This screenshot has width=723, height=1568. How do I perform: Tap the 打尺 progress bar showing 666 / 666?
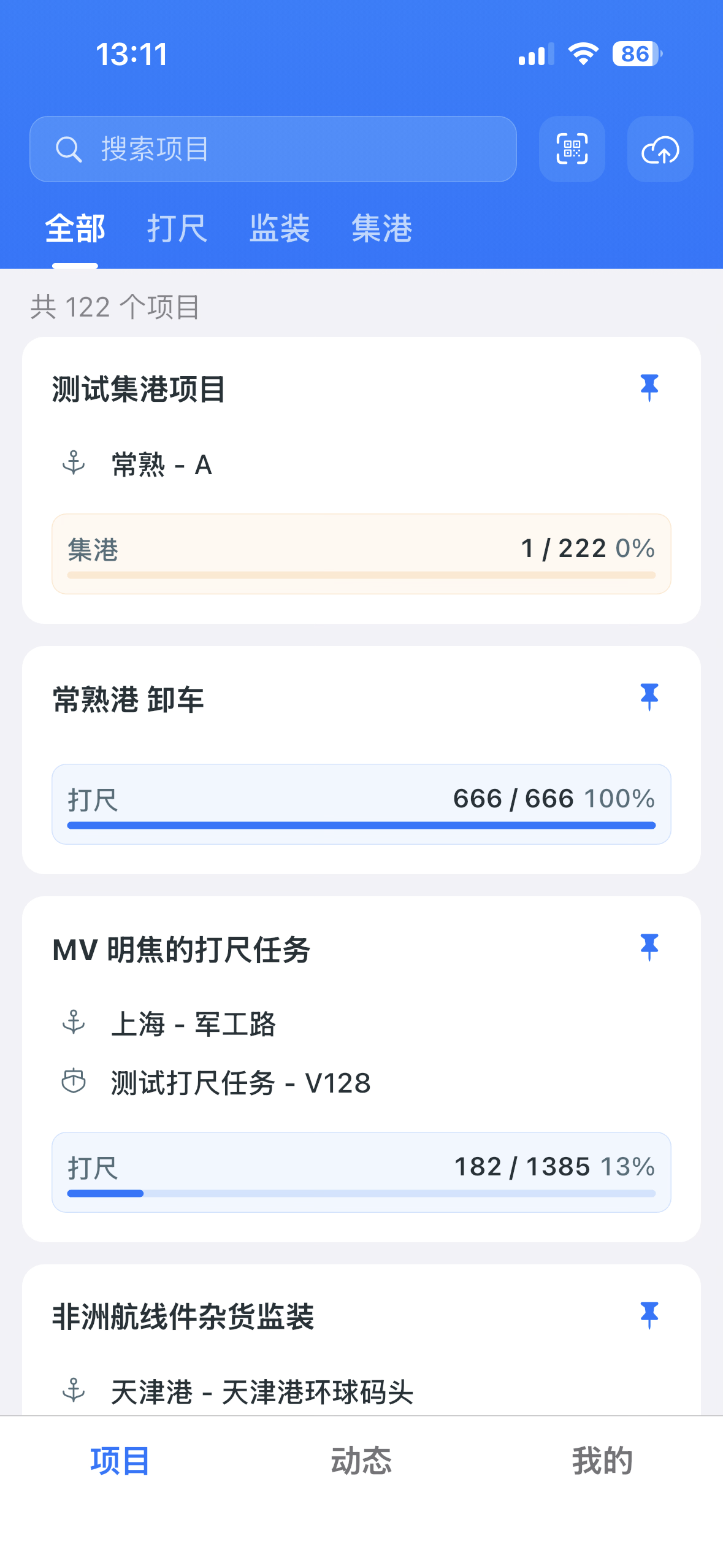click(362, 804)
